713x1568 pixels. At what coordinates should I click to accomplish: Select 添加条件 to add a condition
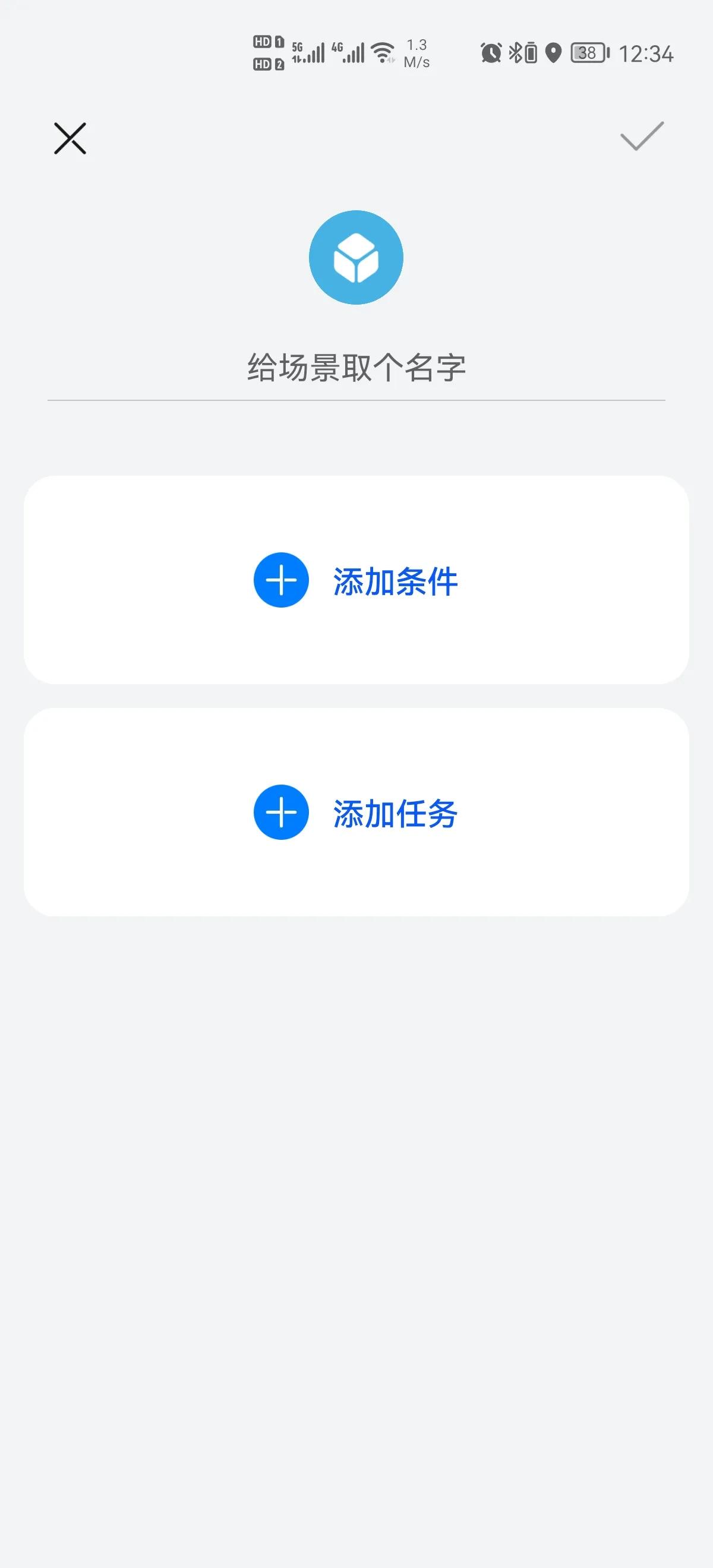click(x=395, y=583)
